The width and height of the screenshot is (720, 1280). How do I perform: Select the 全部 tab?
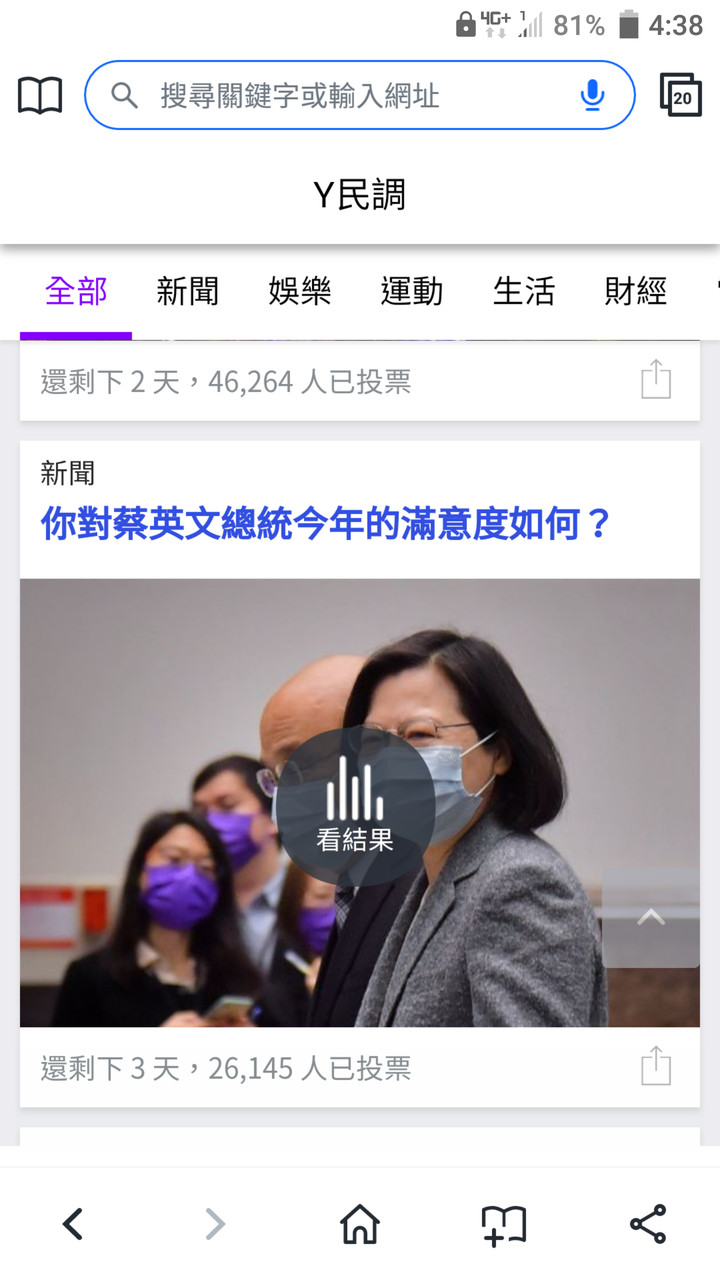pos(76,292)
